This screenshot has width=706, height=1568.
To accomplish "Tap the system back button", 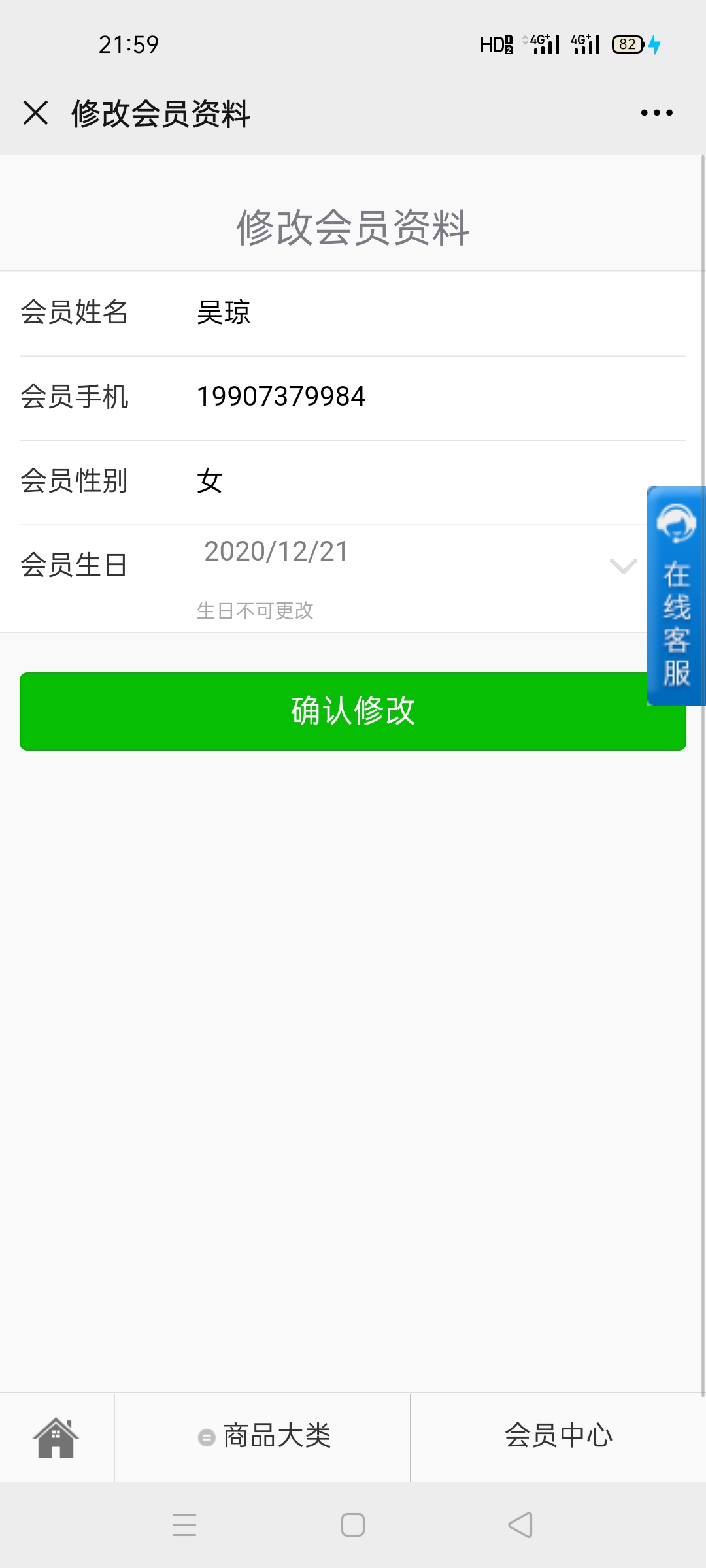I will tap(520, 1525).
